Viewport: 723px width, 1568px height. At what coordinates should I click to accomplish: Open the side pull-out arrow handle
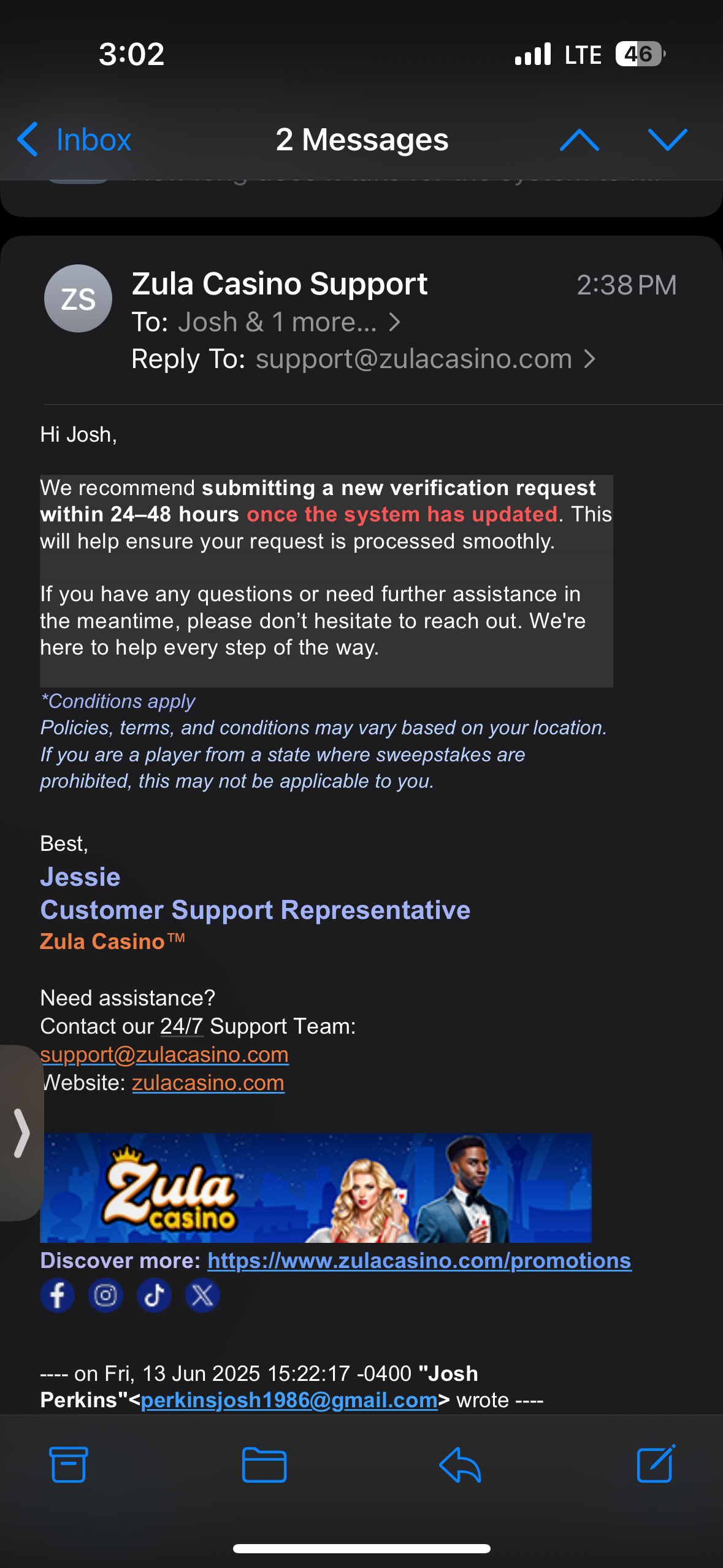[x=21, y=1133]
